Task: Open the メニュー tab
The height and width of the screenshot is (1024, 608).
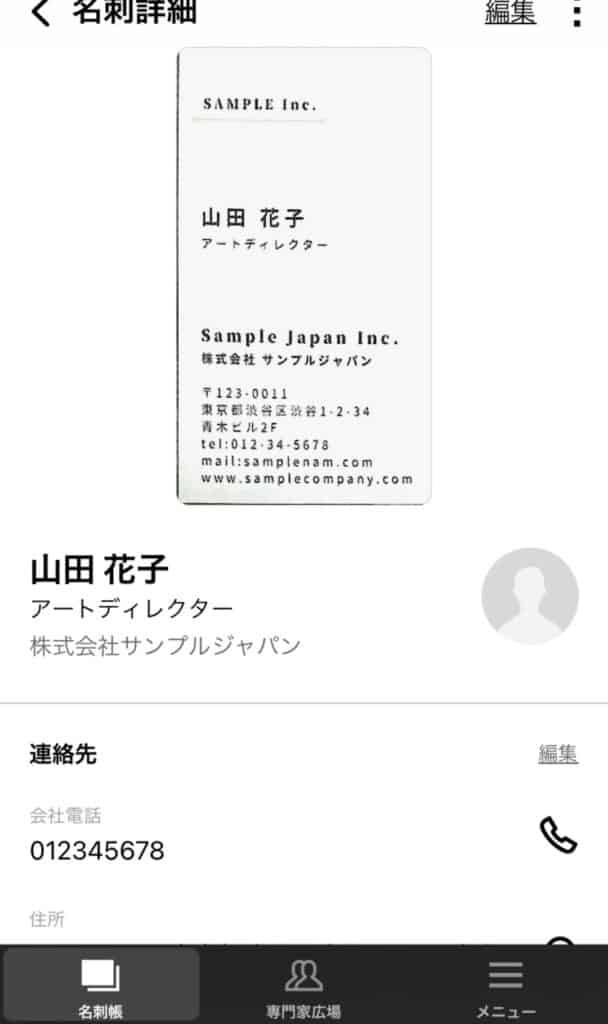Action: [505, 986]
